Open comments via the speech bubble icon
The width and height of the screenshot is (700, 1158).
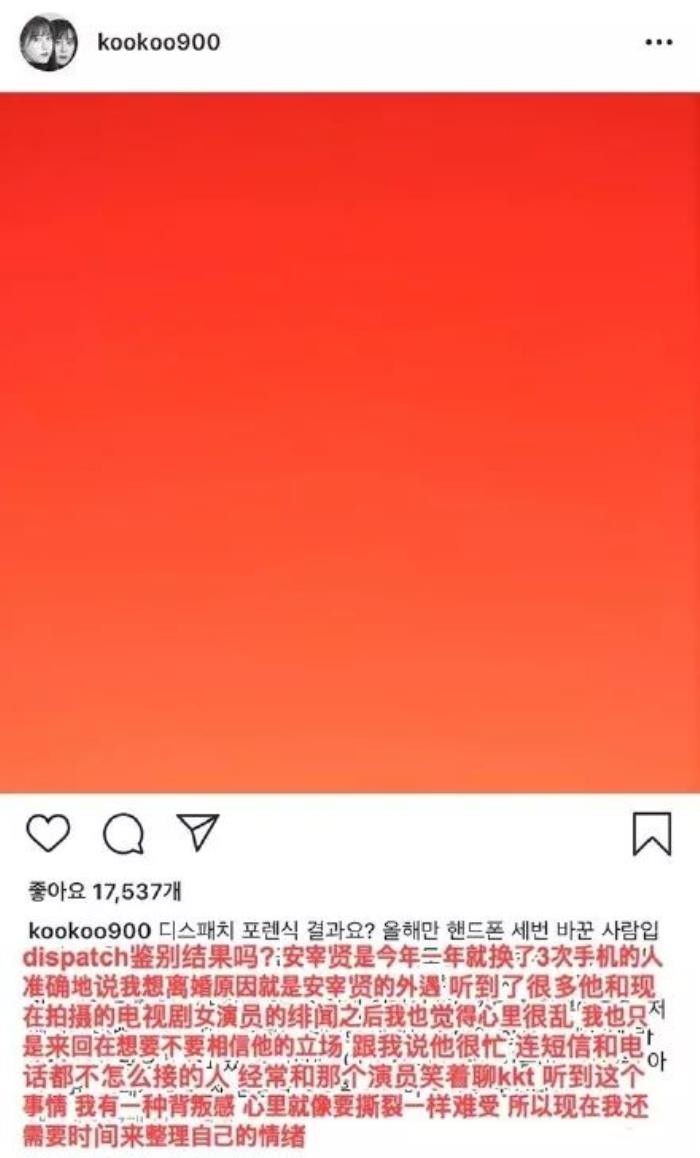tap(124, 834)
